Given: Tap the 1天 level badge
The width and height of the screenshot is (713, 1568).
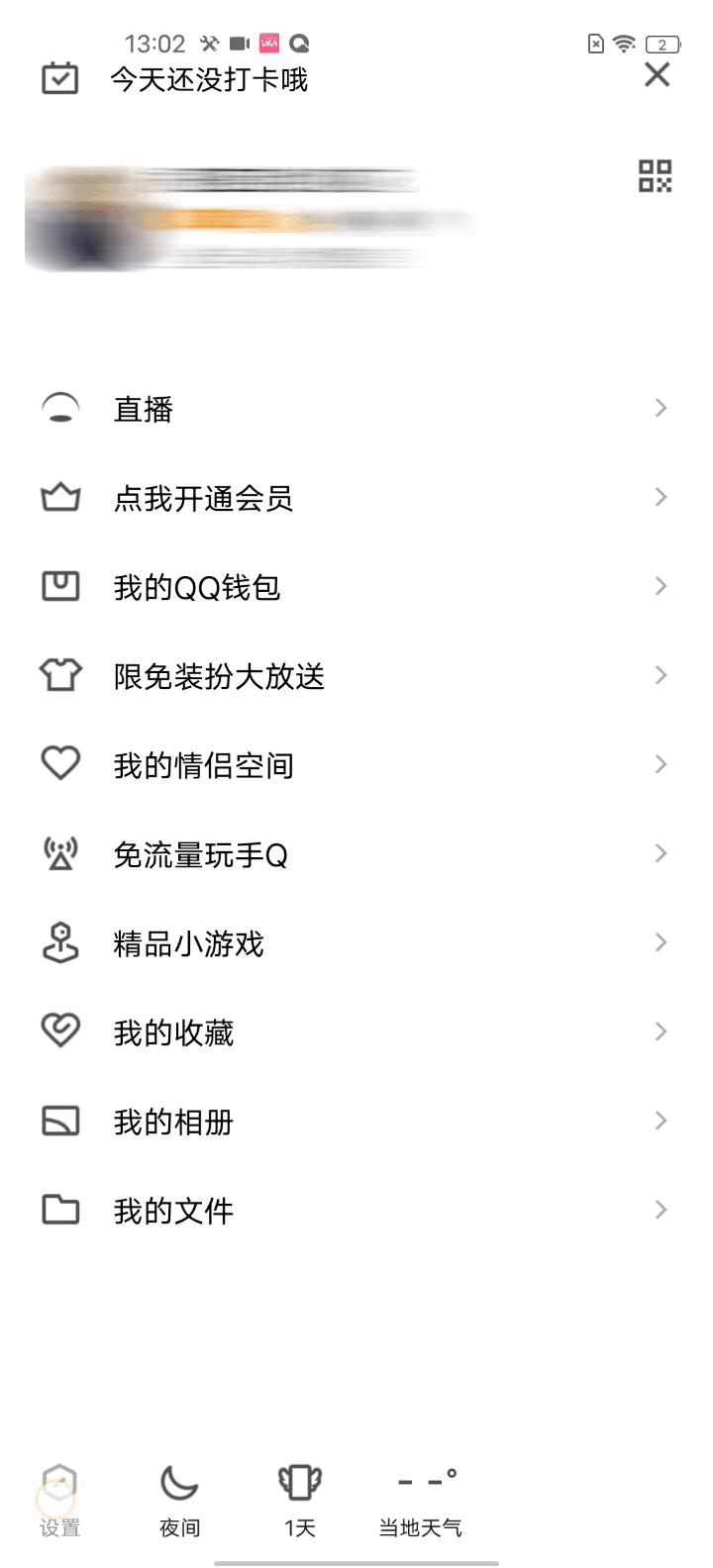Looking at the screenshot, I should tap(300, 1500).
